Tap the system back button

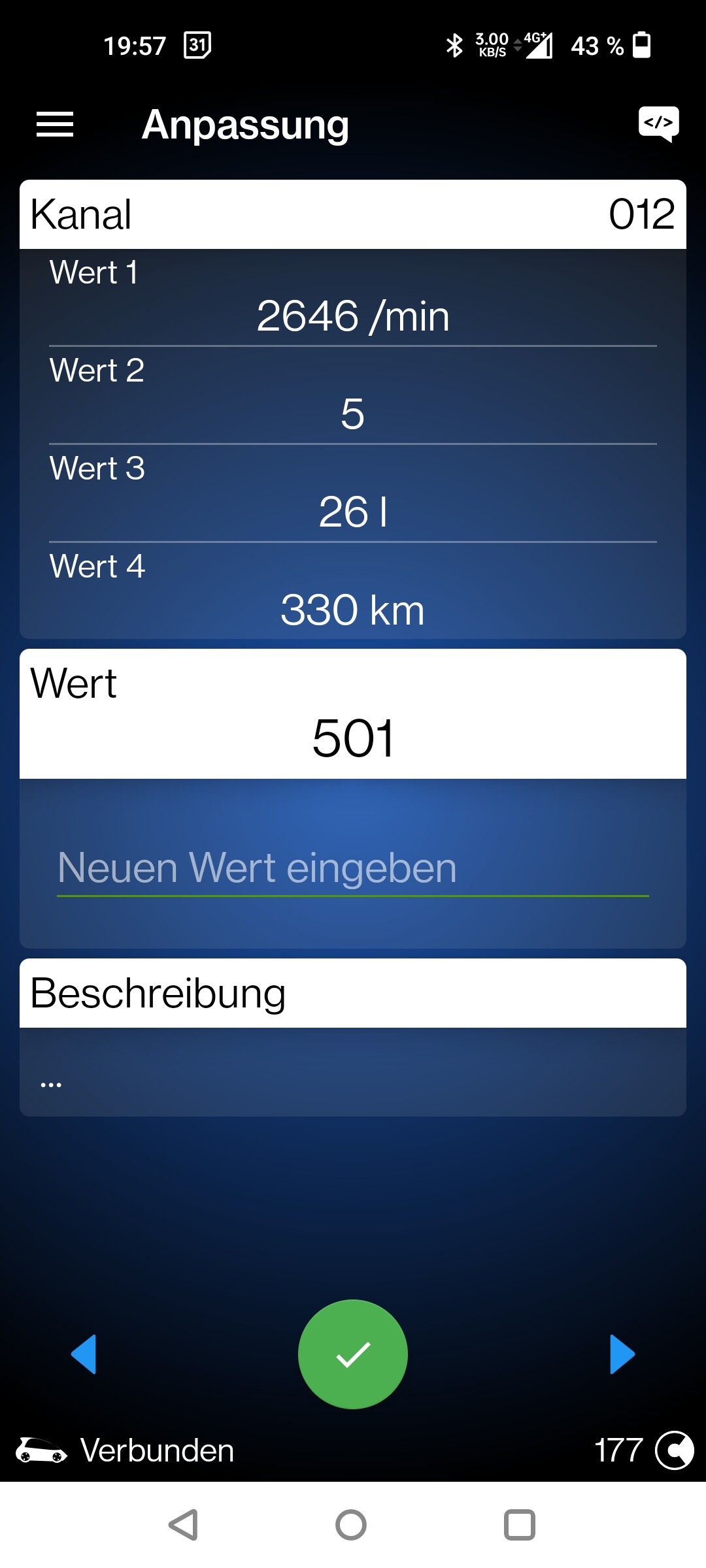(184, 1525)
